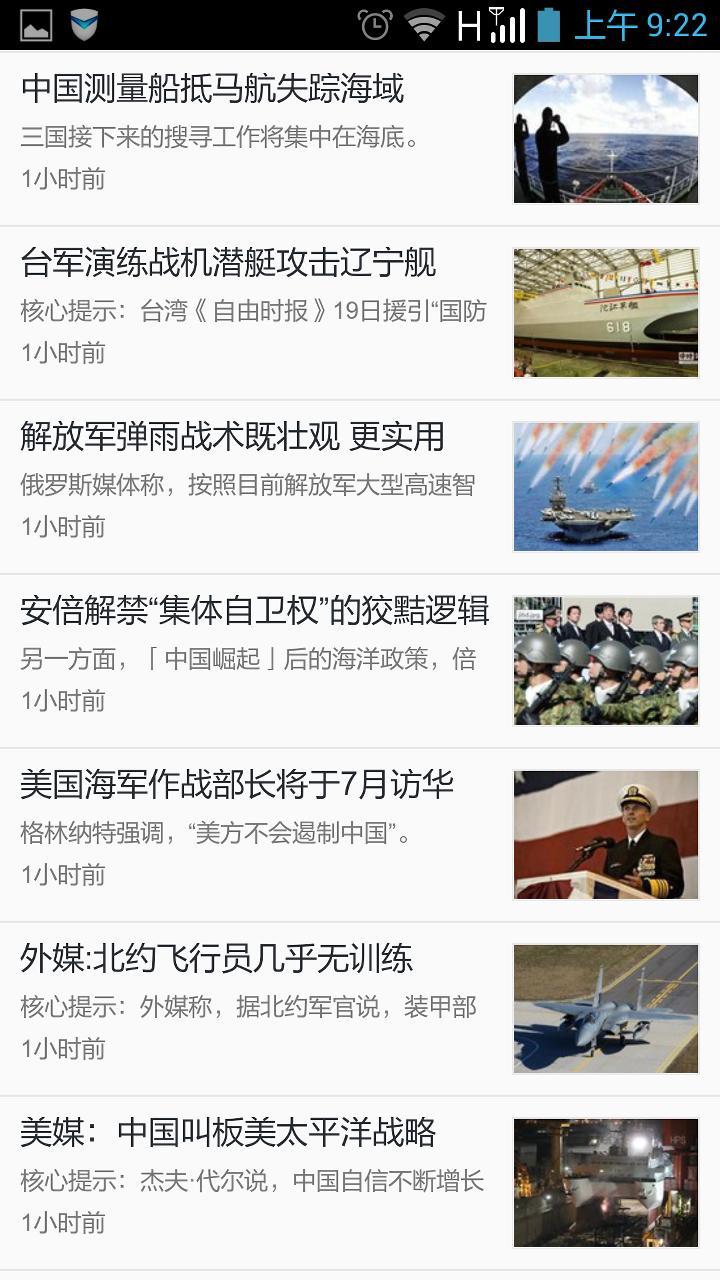Read the story 台军演练战机潜艇攻击辽宁舰
The image size is (720, 1280).
click(228, 263)
